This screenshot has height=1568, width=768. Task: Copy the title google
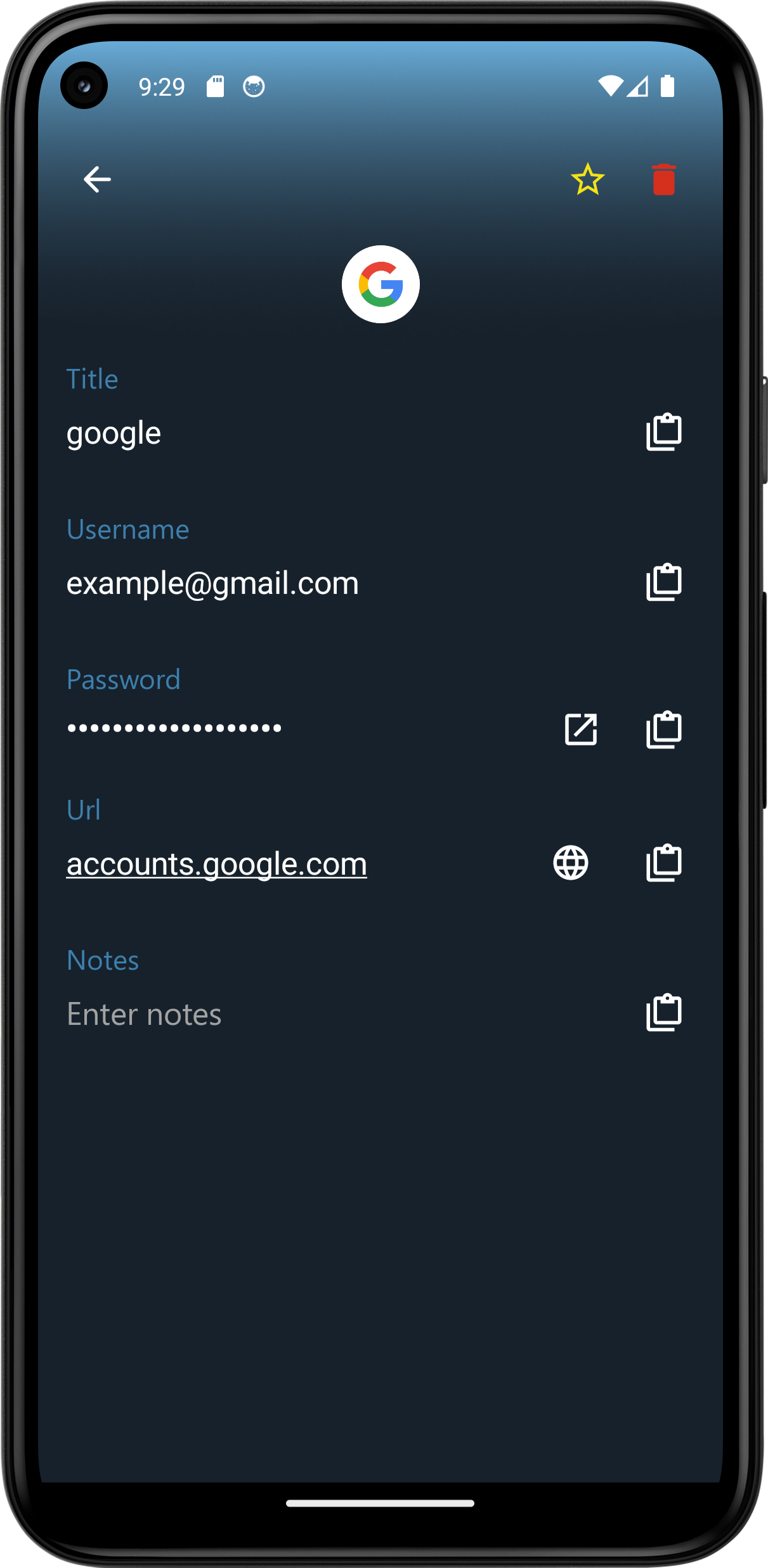click(x=663, y=432)
